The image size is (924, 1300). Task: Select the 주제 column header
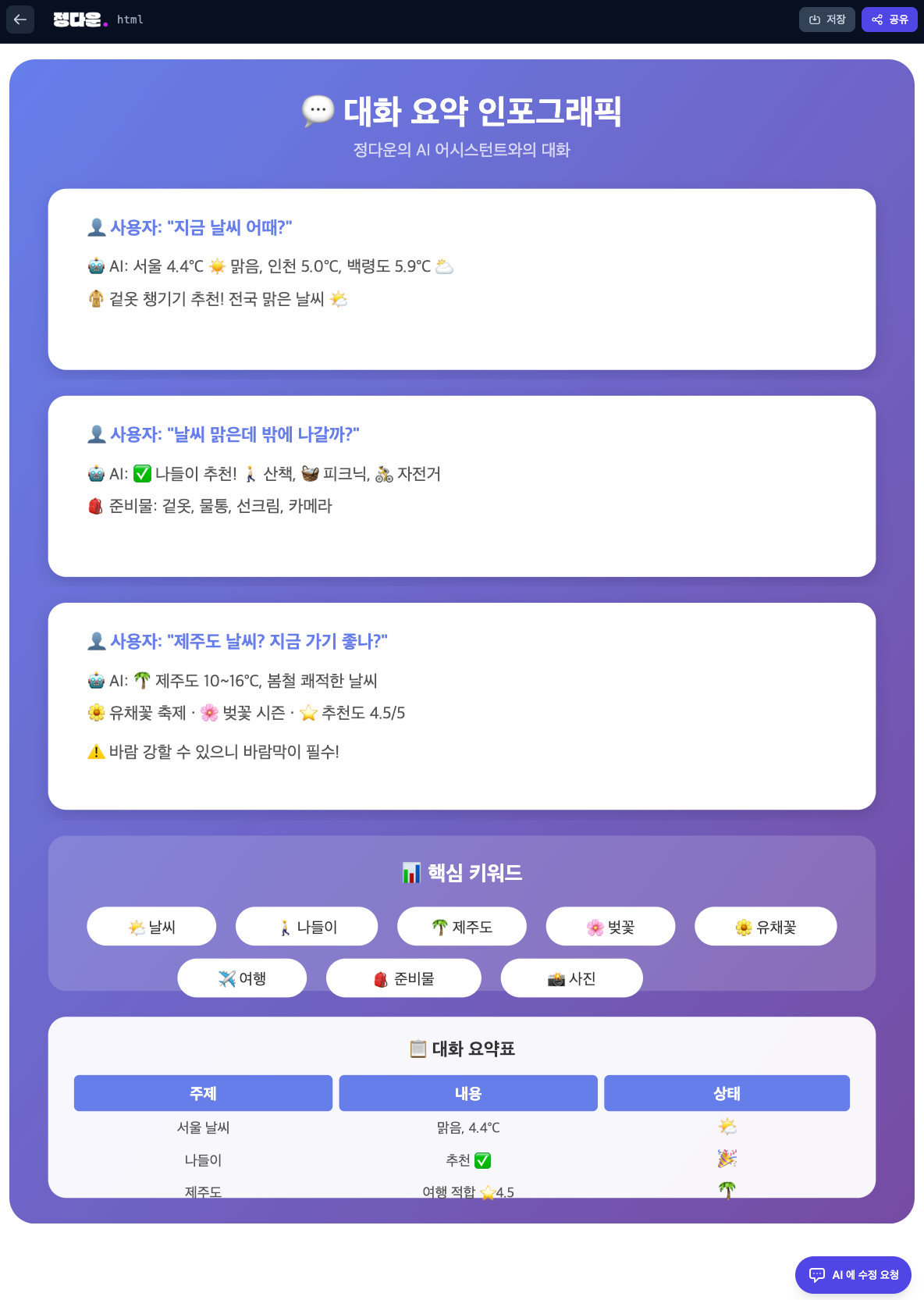[203, 1093]
